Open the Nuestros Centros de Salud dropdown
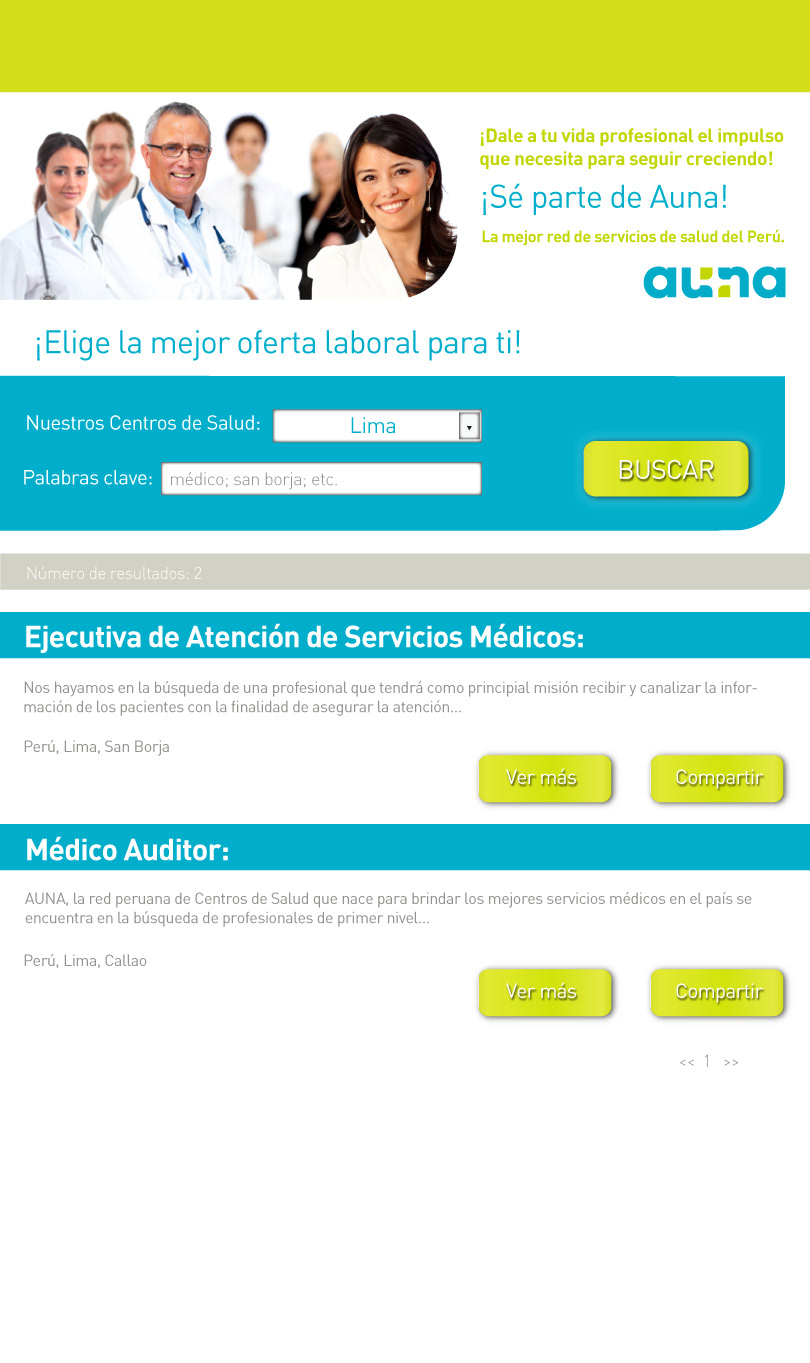This screenshot has width=810, height=1363. pos(377,426)
